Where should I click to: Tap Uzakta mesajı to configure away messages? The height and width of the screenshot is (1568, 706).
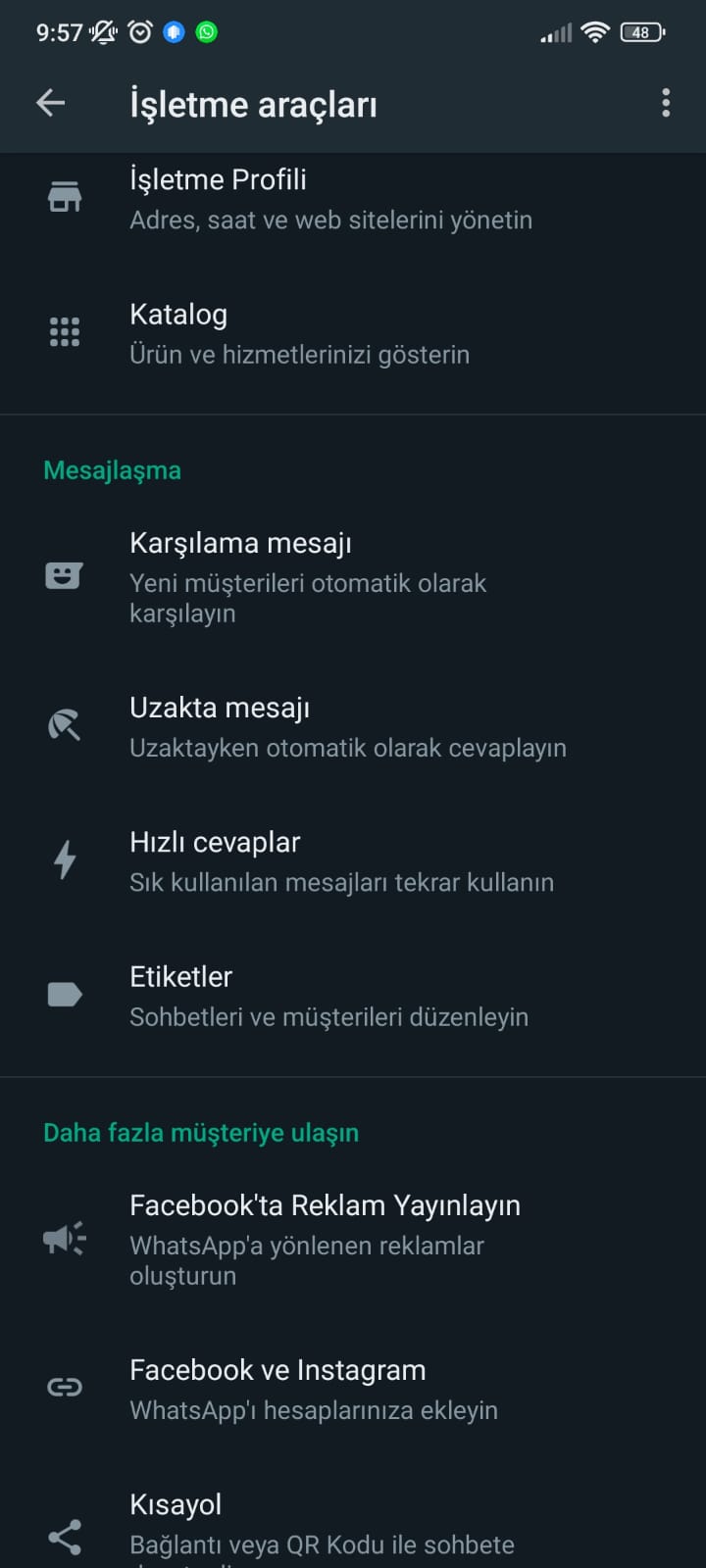point(294,723)
